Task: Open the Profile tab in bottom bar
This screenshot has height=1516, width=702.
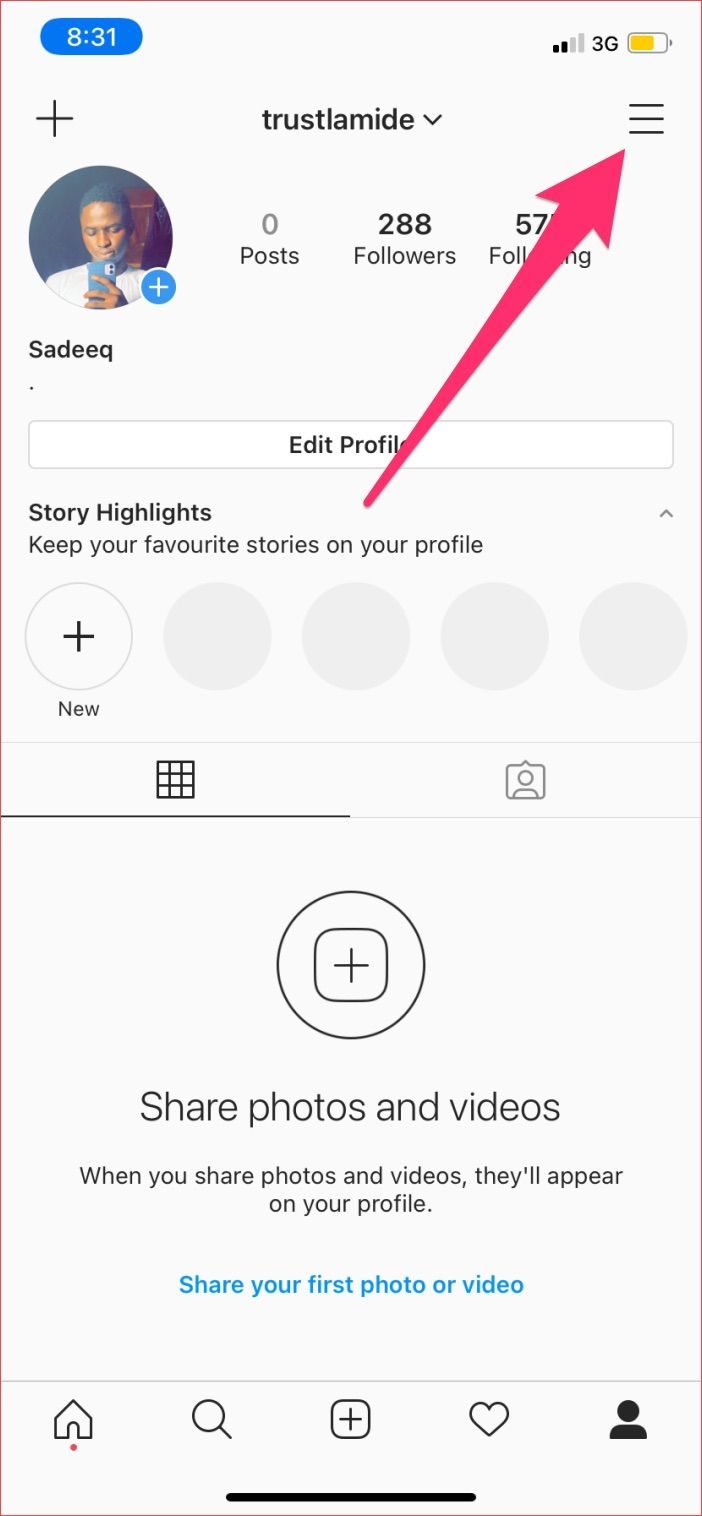Action: pyautogui.click(x=628, y=1419)
